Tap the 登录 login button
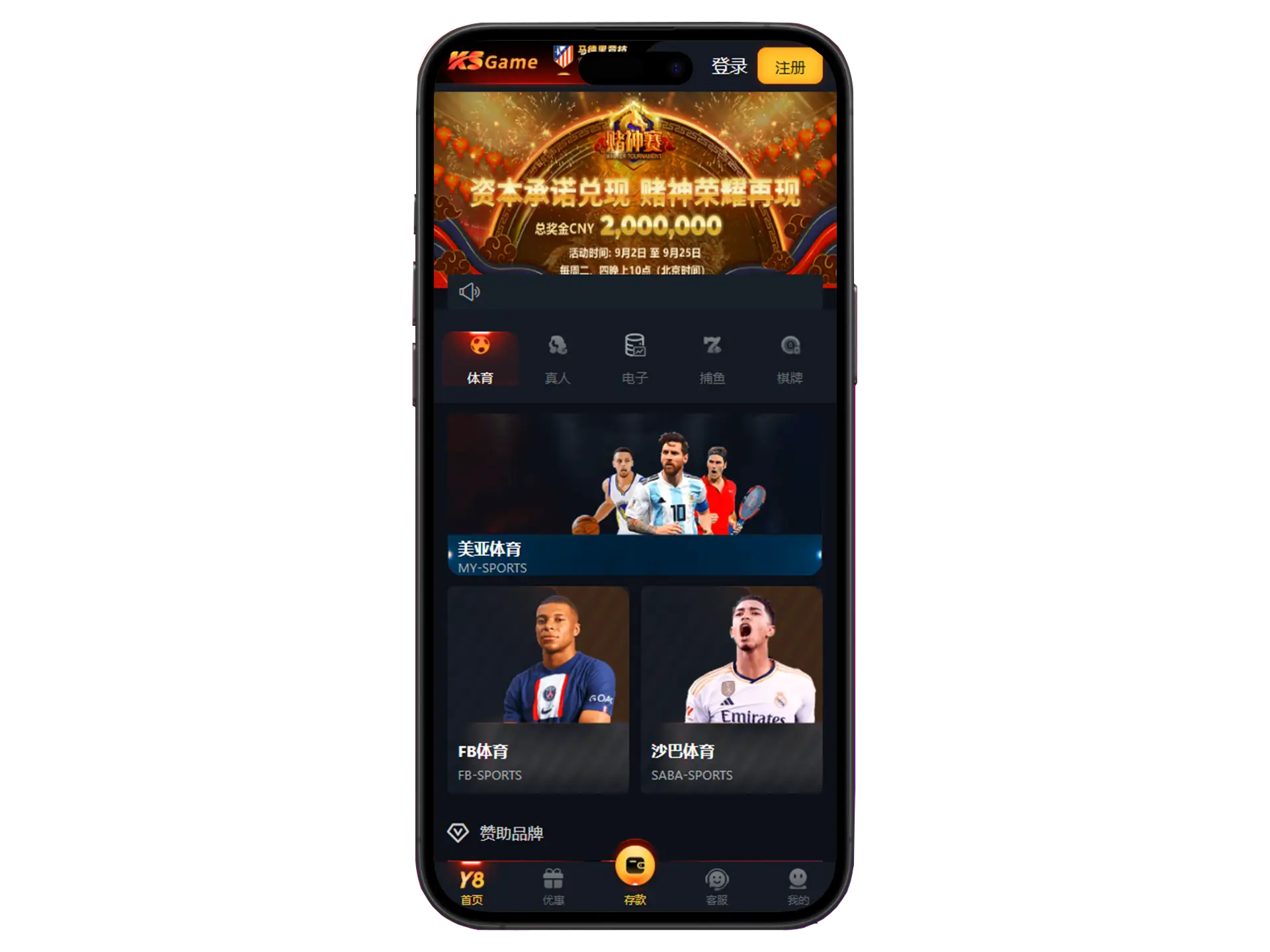1270x952 pixels. (729, 66)
